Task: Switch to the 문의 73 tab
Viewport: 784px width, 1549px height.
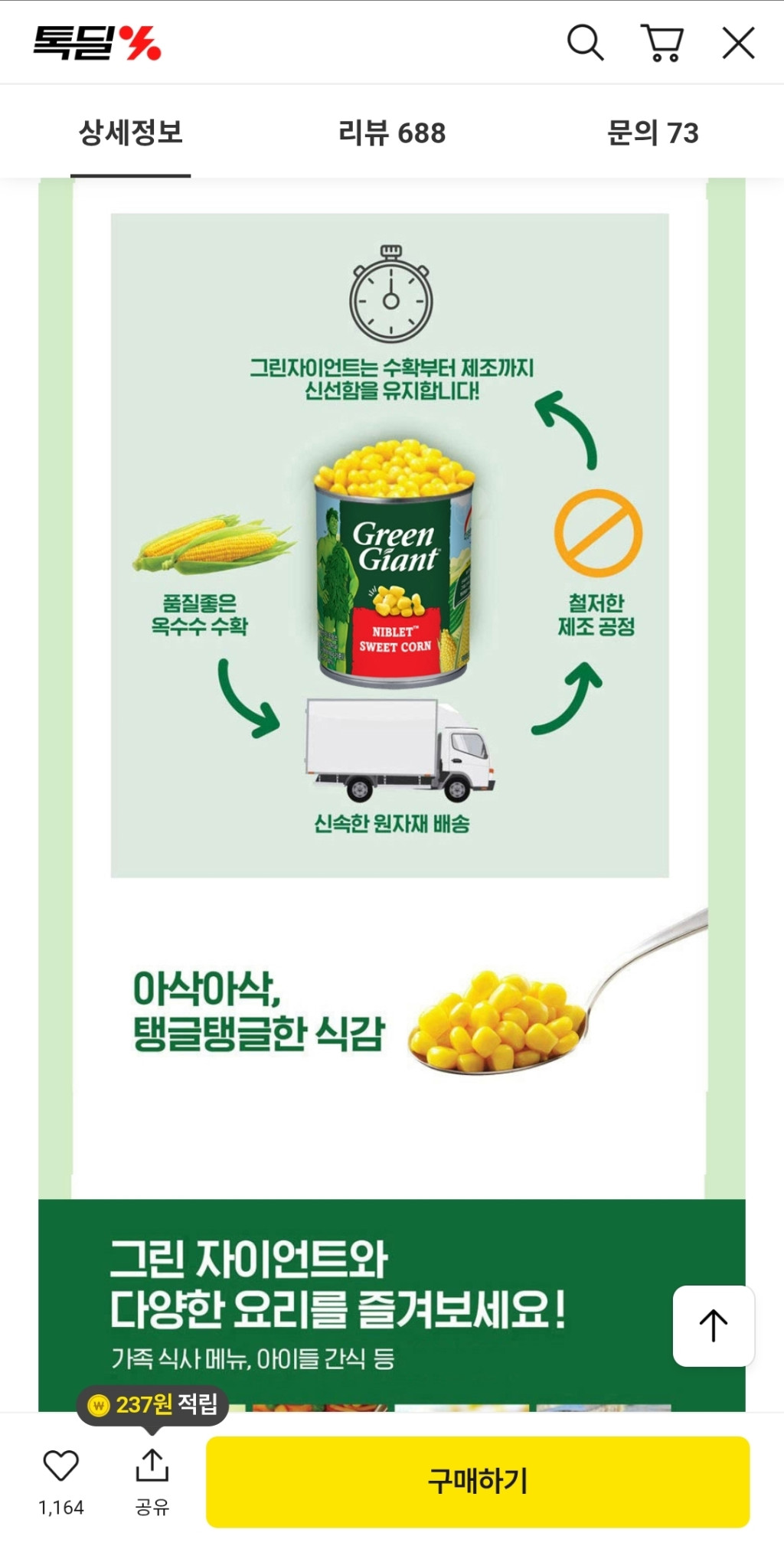Action: (x=652, y=132)
